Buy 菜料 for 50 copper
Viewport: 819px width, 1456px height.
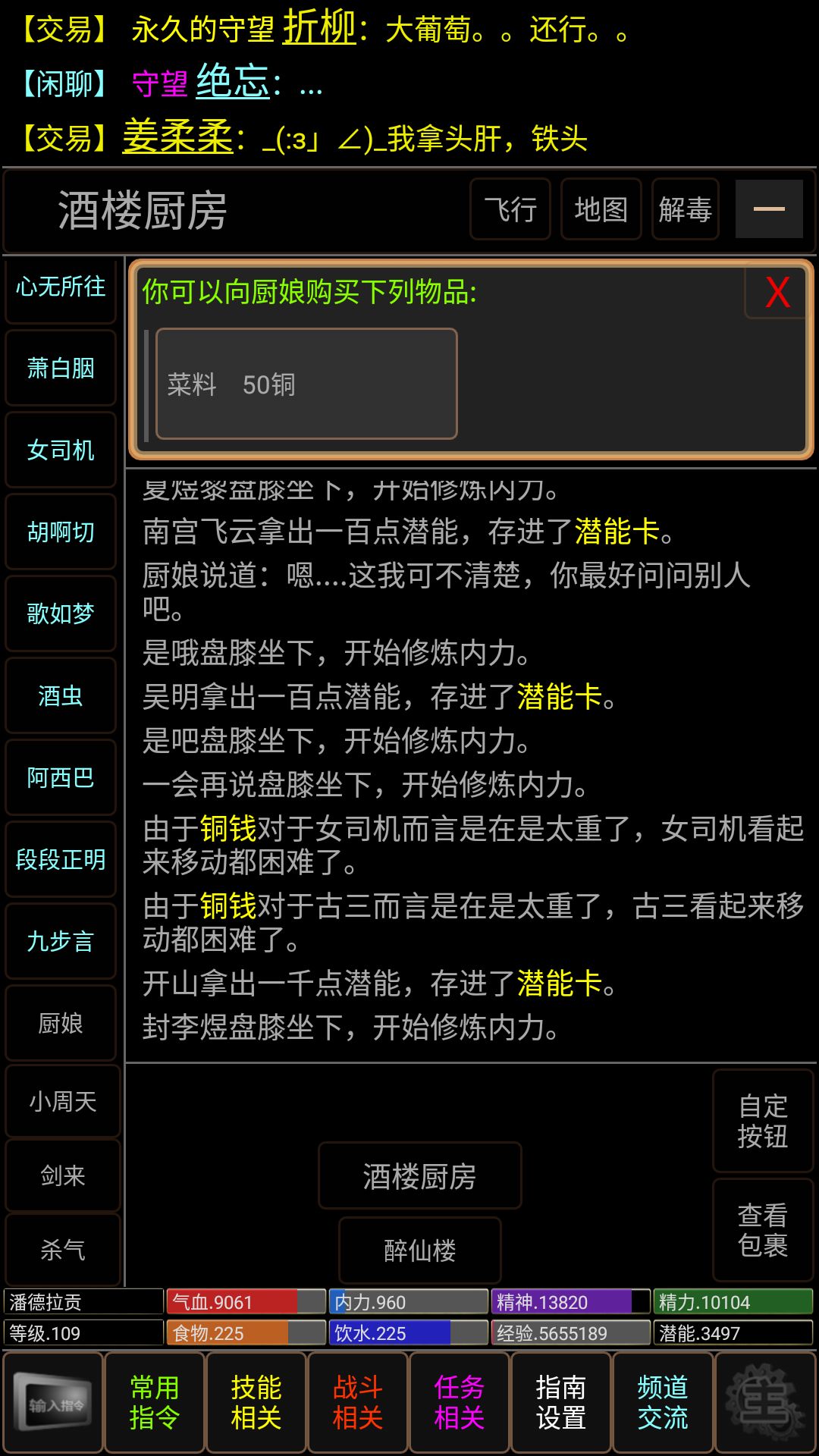[306, 384]
